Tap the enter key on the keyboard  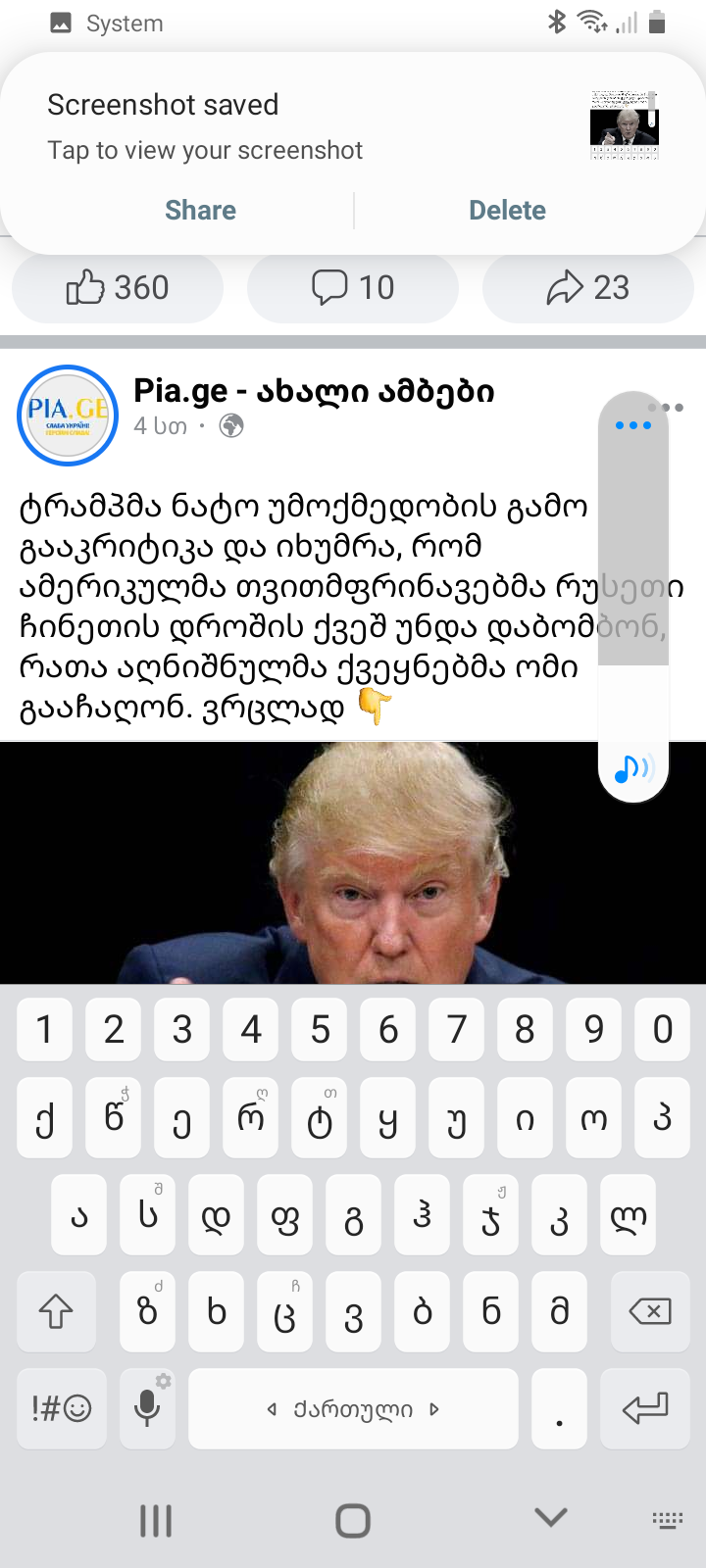pos(644,1408)
